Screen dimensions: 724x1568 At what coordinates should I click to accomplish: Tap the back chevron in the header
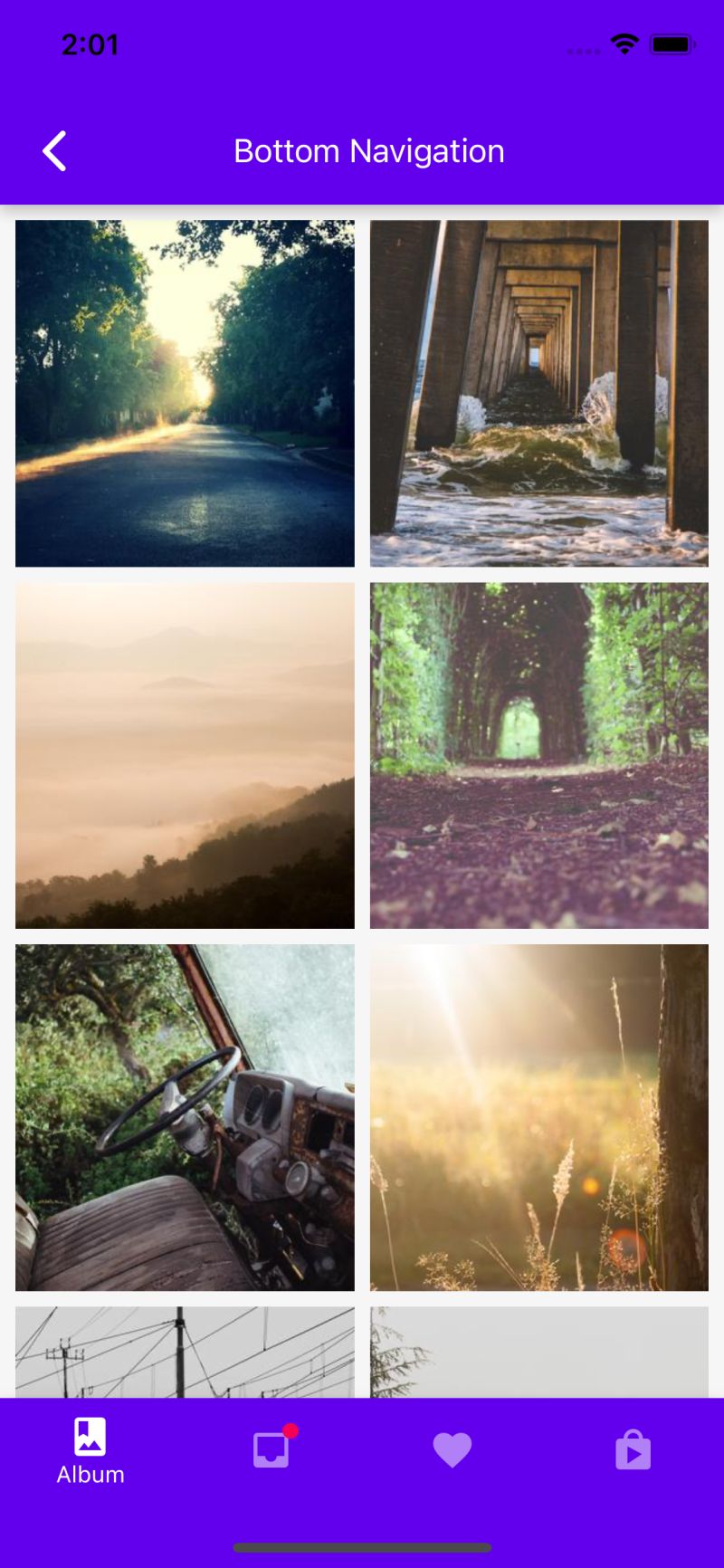click(x=54, y=150)
